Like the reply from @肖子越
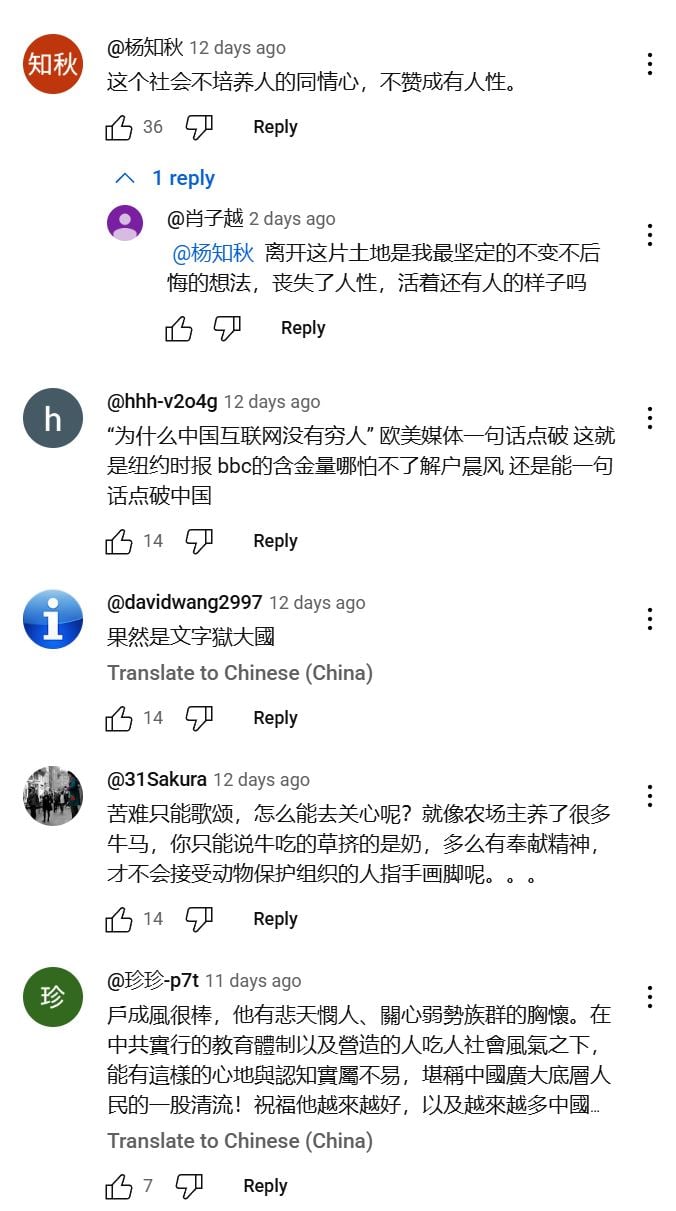The height and width of the screenshot is (1211, 676). point(179,328)
